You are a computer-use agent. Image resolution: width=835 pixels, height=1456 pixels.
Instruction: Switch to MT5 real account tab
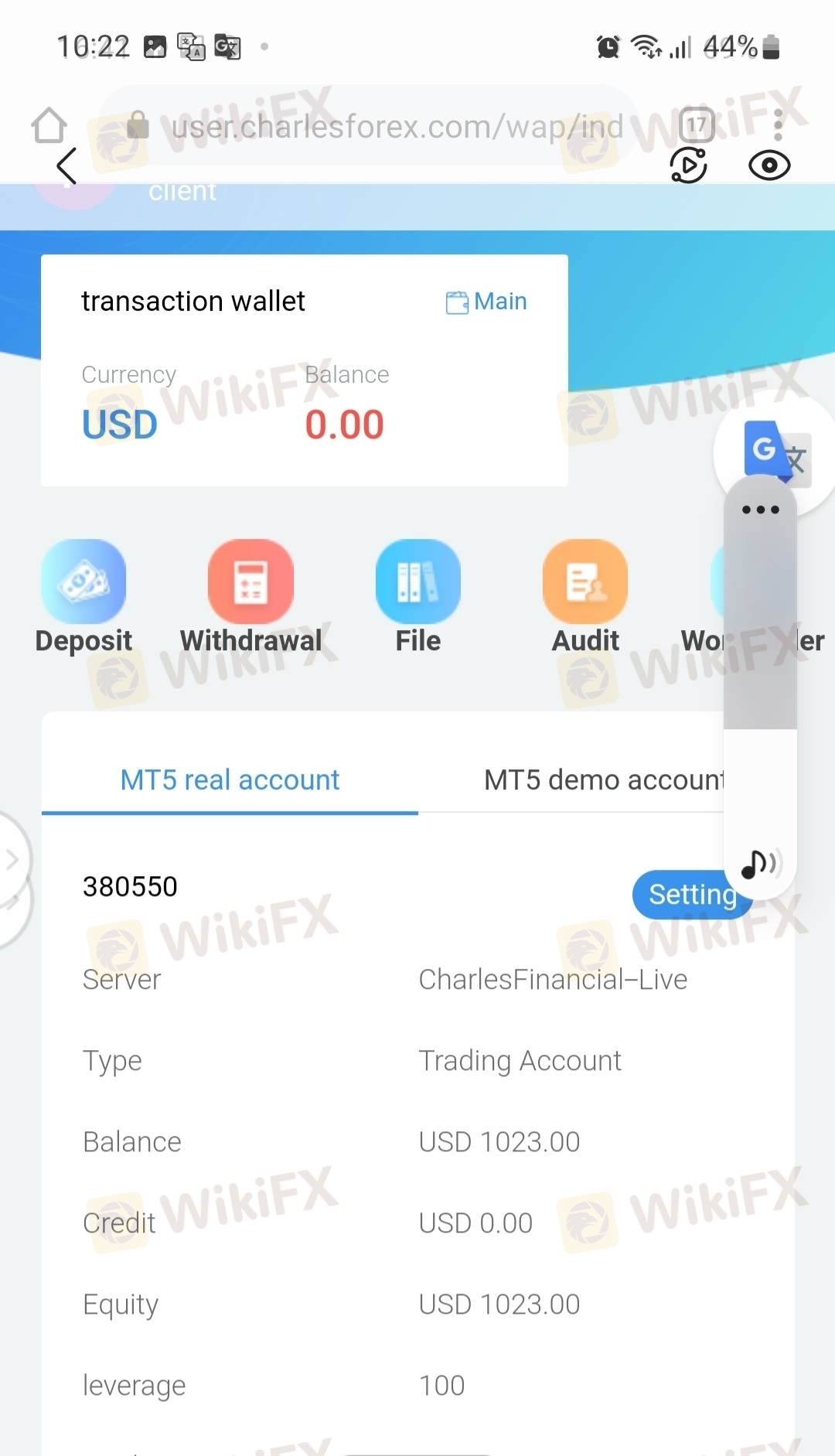click(230, 780)
